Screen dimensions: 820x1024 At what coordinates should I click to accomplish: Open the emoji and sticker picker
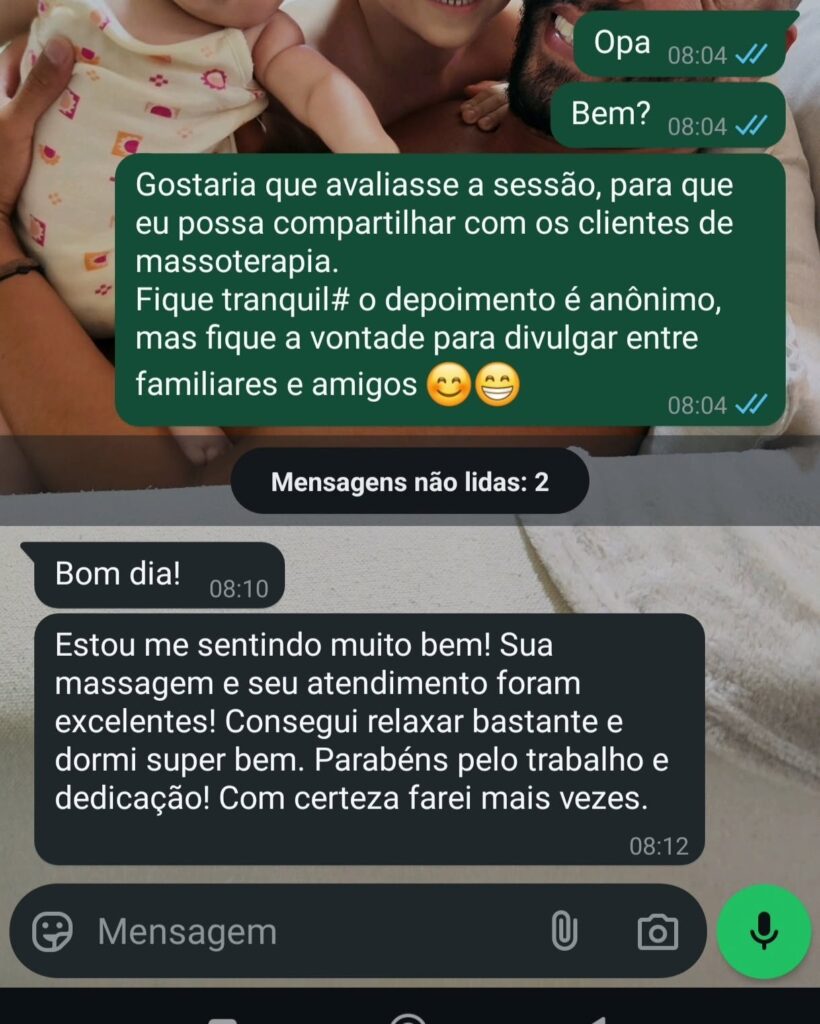point(52,932)
